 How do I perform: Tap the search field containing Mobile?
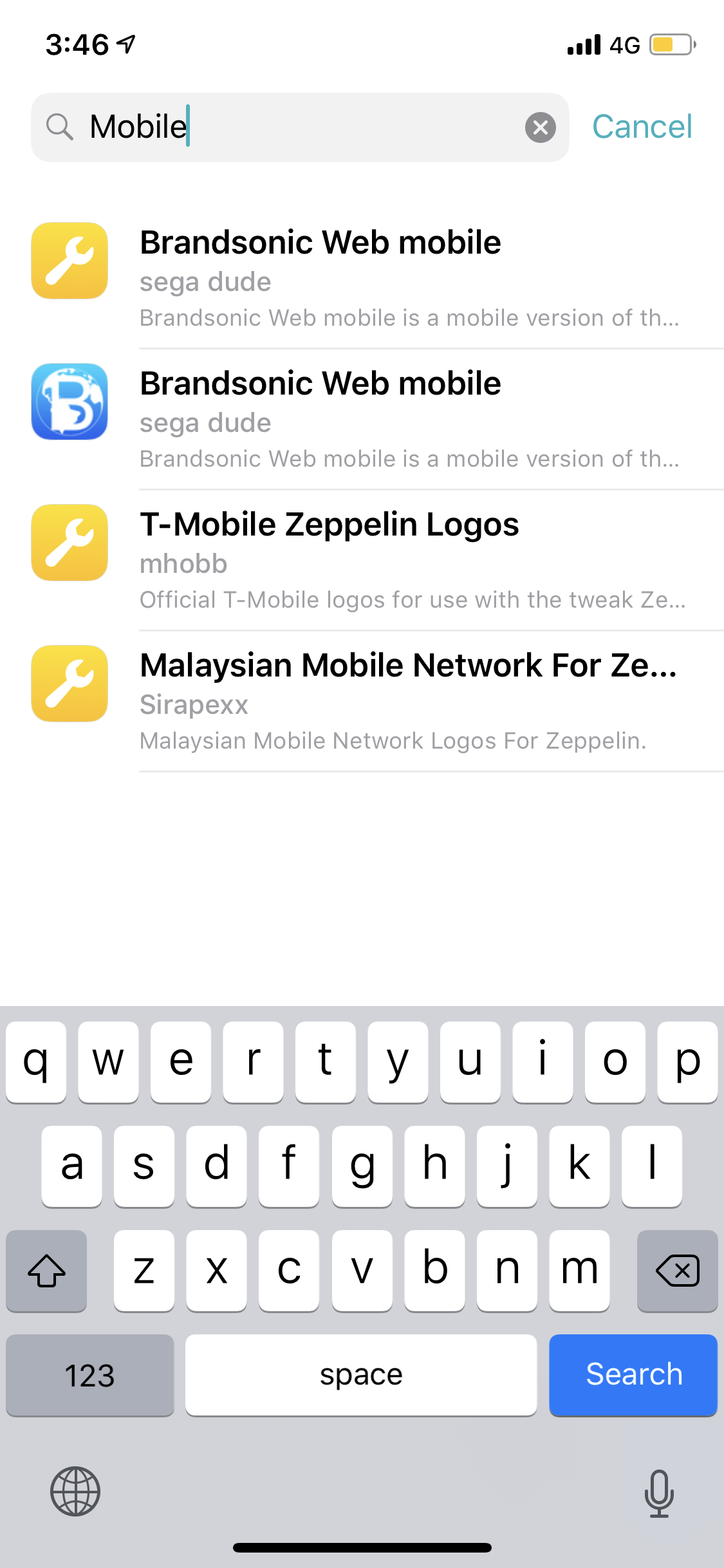click(x=300, y=127)
